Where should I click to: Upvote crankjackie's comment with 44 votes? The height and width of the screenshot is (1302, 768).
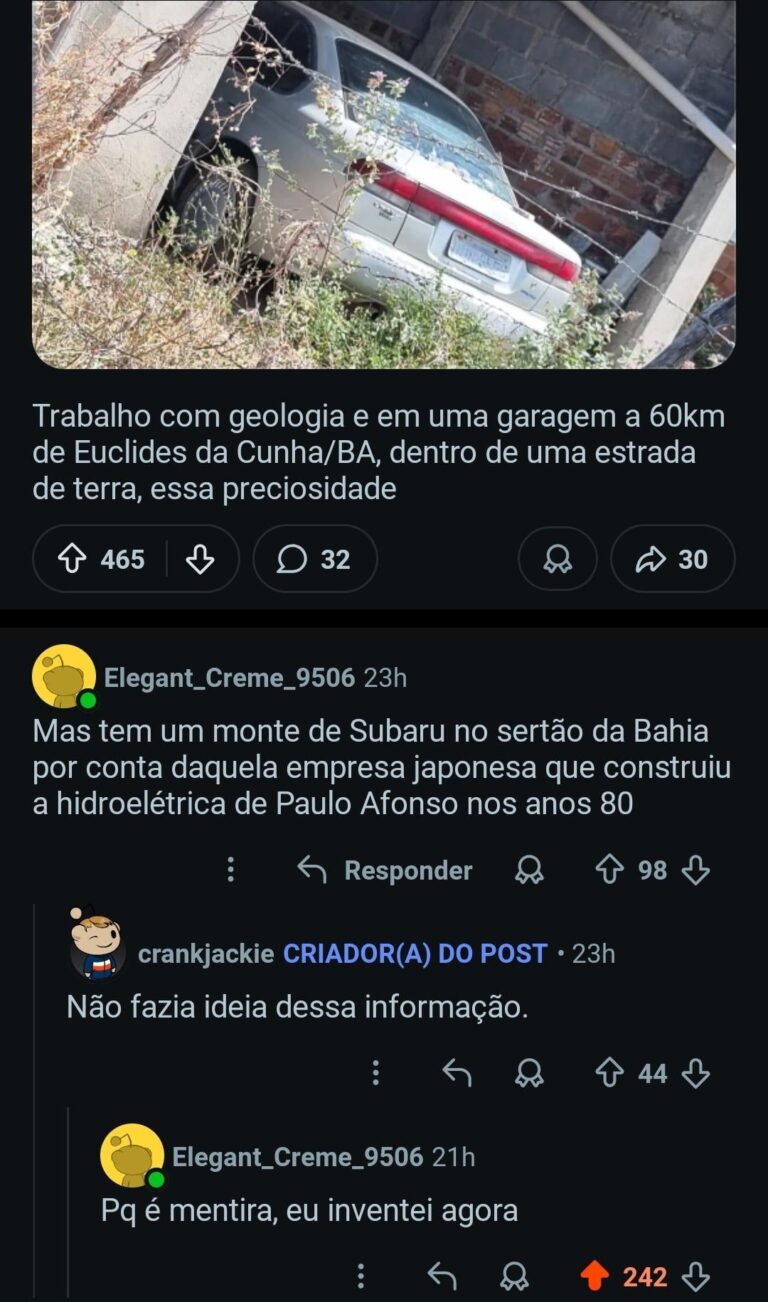[609, 1073]
